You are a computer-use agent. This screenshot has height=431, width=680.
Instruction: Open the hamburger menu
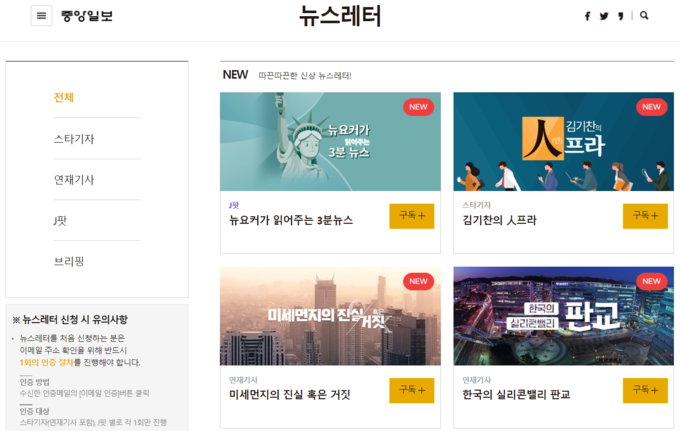41,16
